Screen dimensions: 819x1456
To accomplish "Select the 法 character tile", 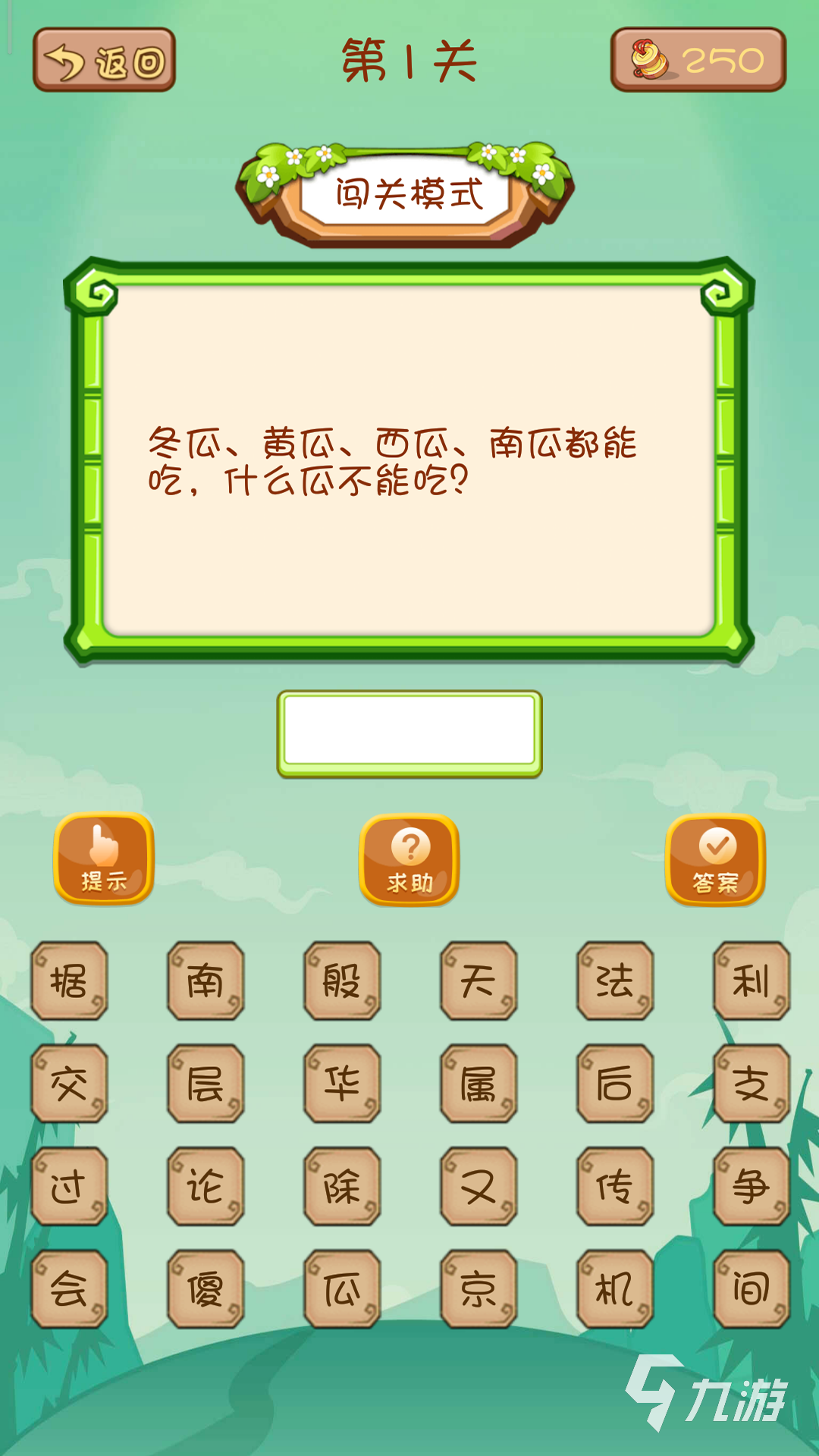I will (x=615, y=981).
